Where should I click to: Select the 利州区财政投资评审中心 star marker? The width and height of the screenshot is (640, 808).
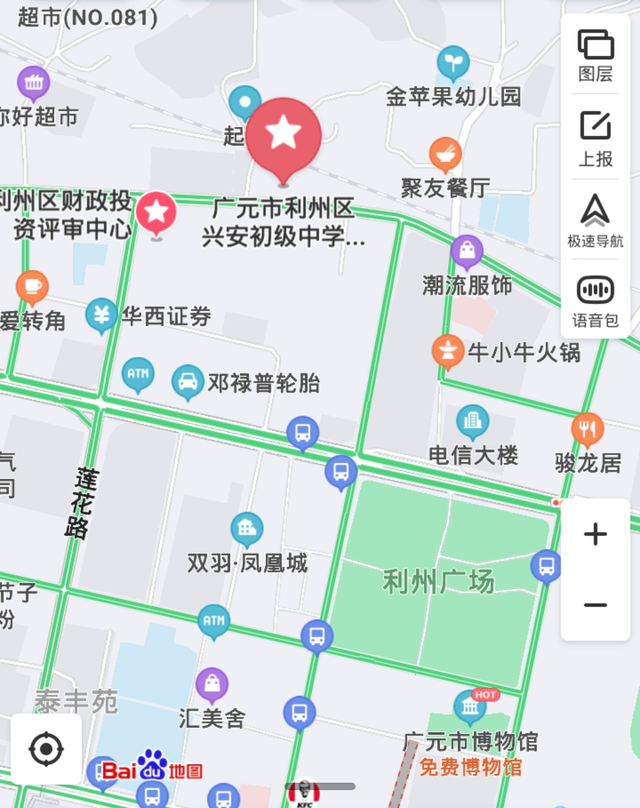pos(156,212)
